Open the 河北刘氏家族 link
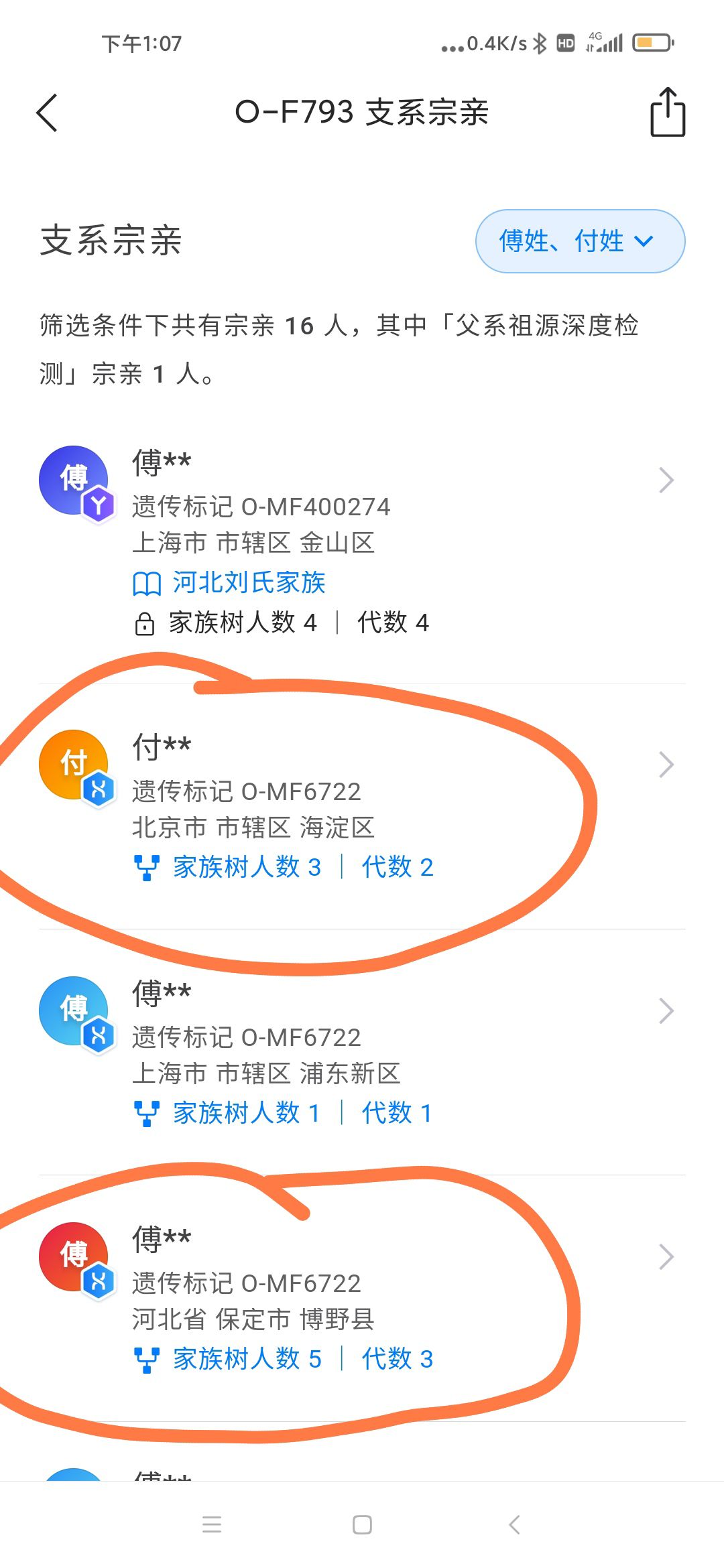This screenshot has height=1568, width=724. (248, 583)
